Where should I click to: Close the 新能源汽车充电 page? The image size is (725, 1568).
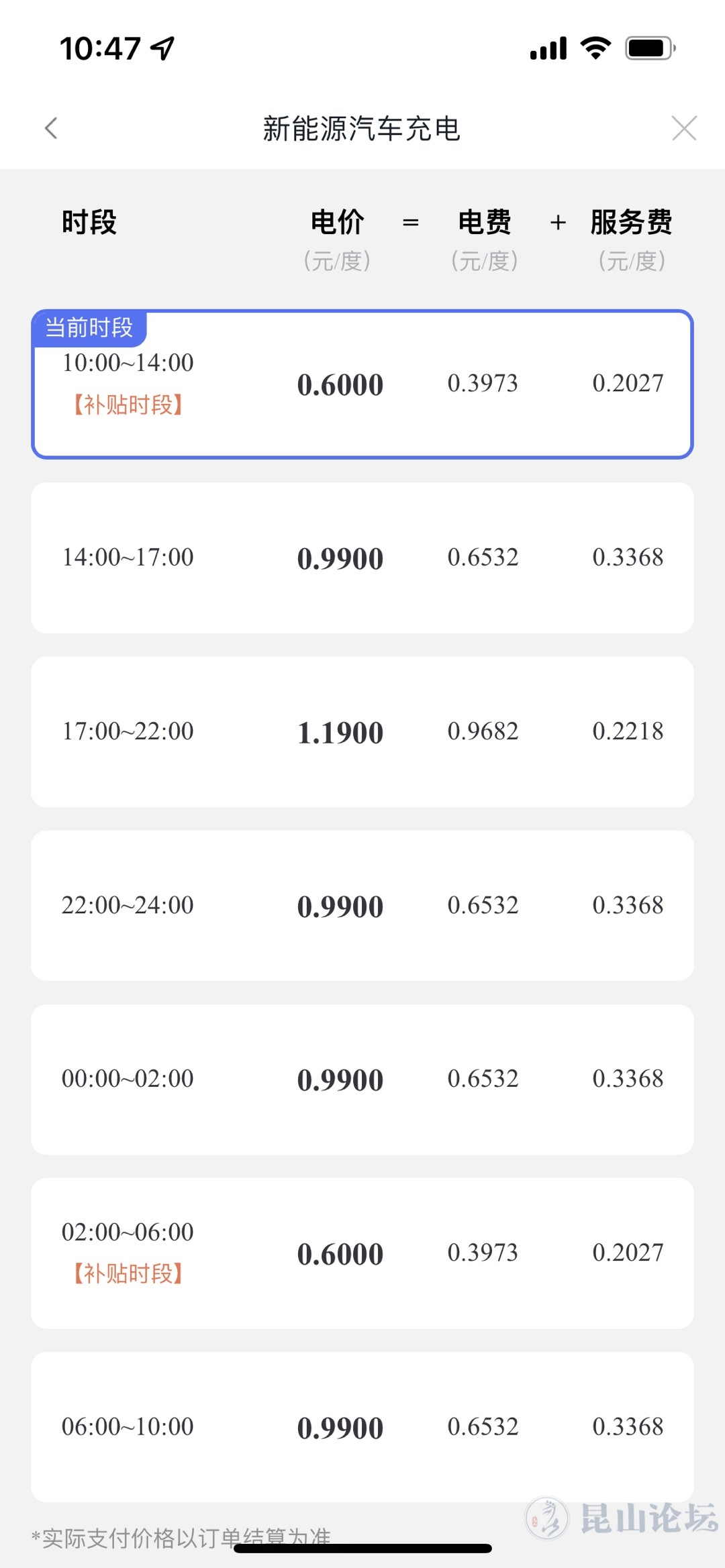pyautogui.click(x=683, y=128)
